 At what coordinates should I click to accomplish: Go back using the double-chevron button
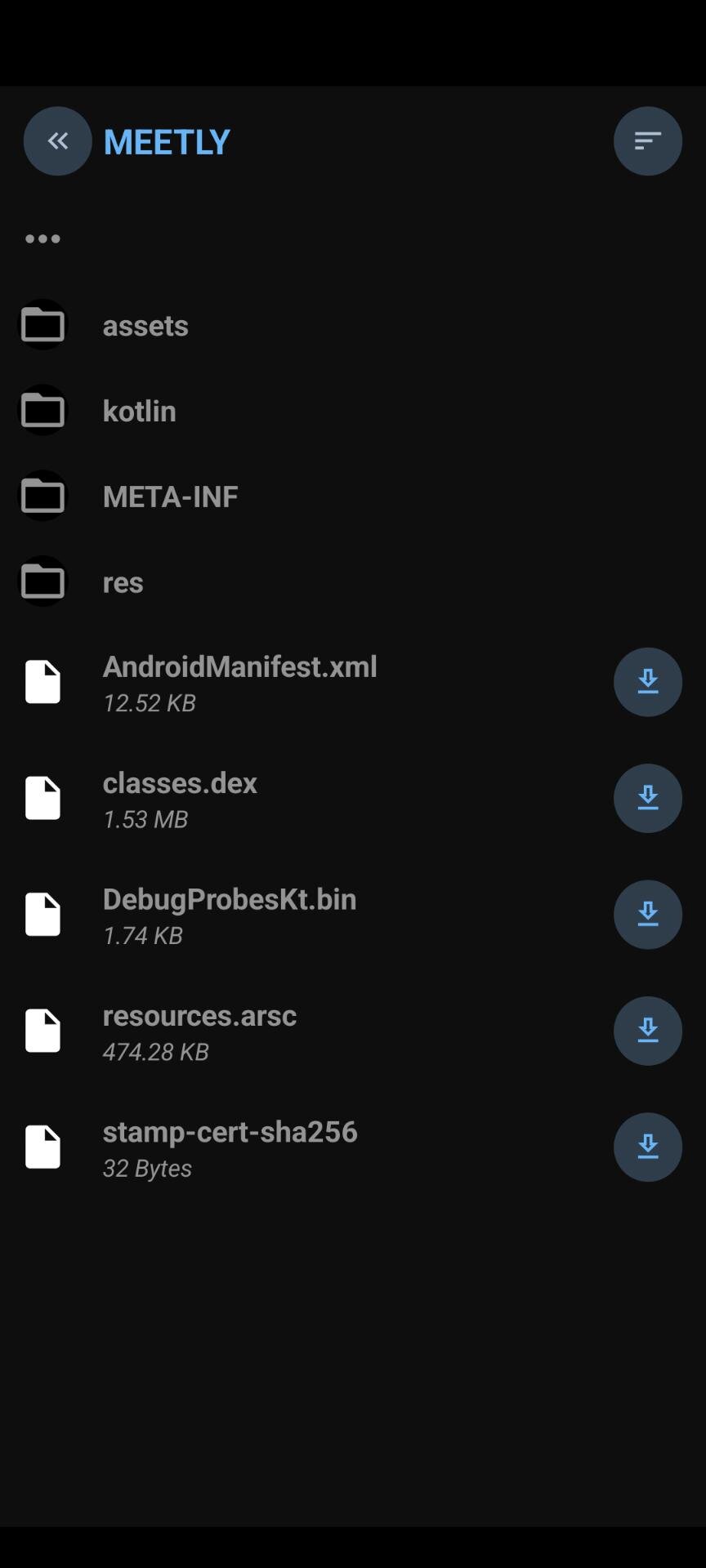pos(57,141)
